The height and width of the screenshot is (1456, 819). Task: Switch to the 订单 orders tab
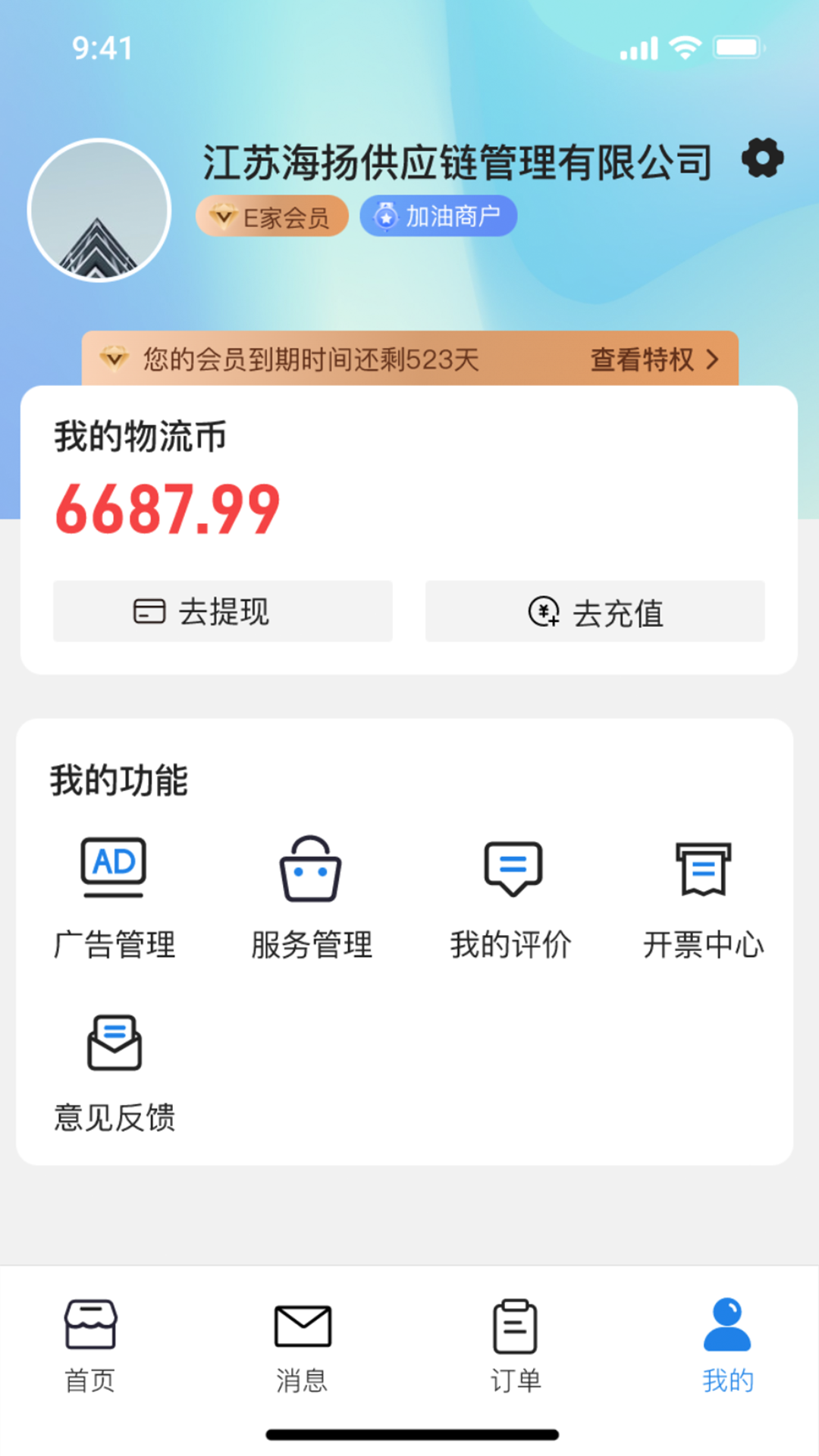pos(516,1346)
